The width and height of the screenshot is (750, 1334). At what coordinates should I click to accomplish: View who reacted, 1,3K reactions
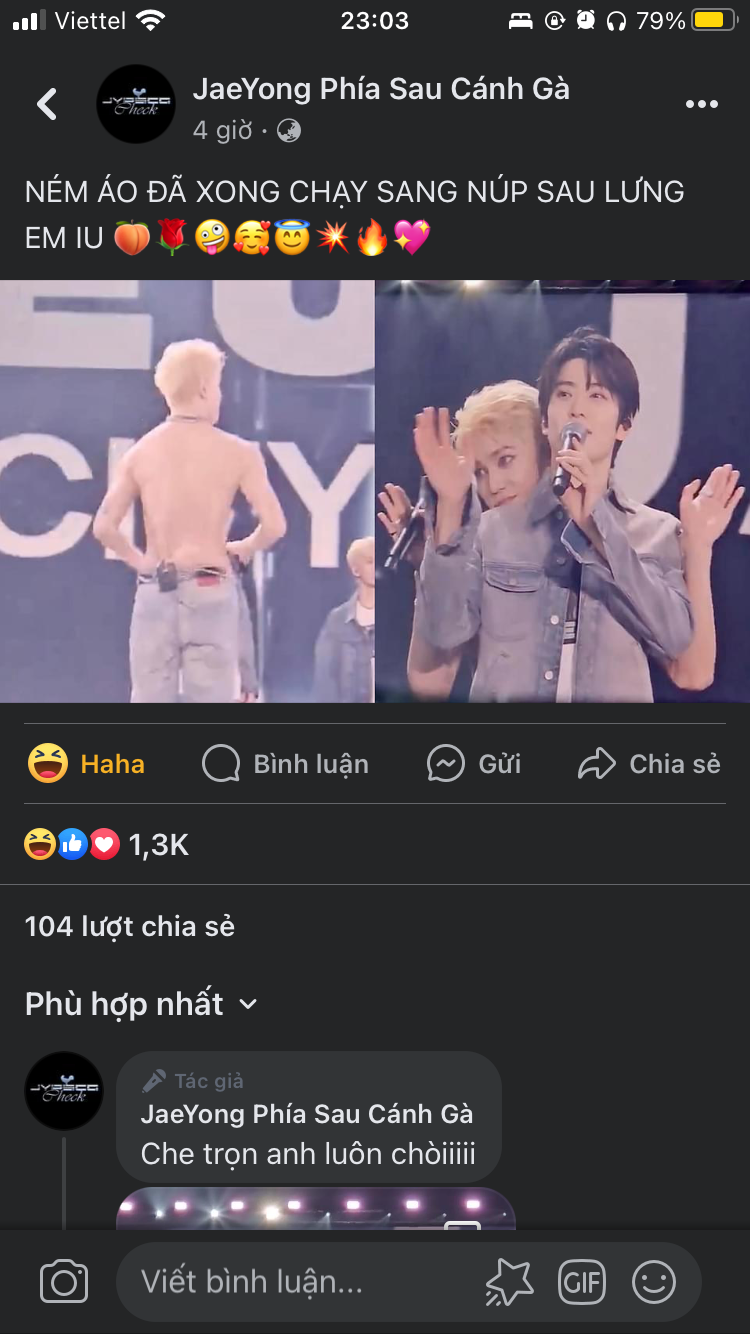pos(107,845)
